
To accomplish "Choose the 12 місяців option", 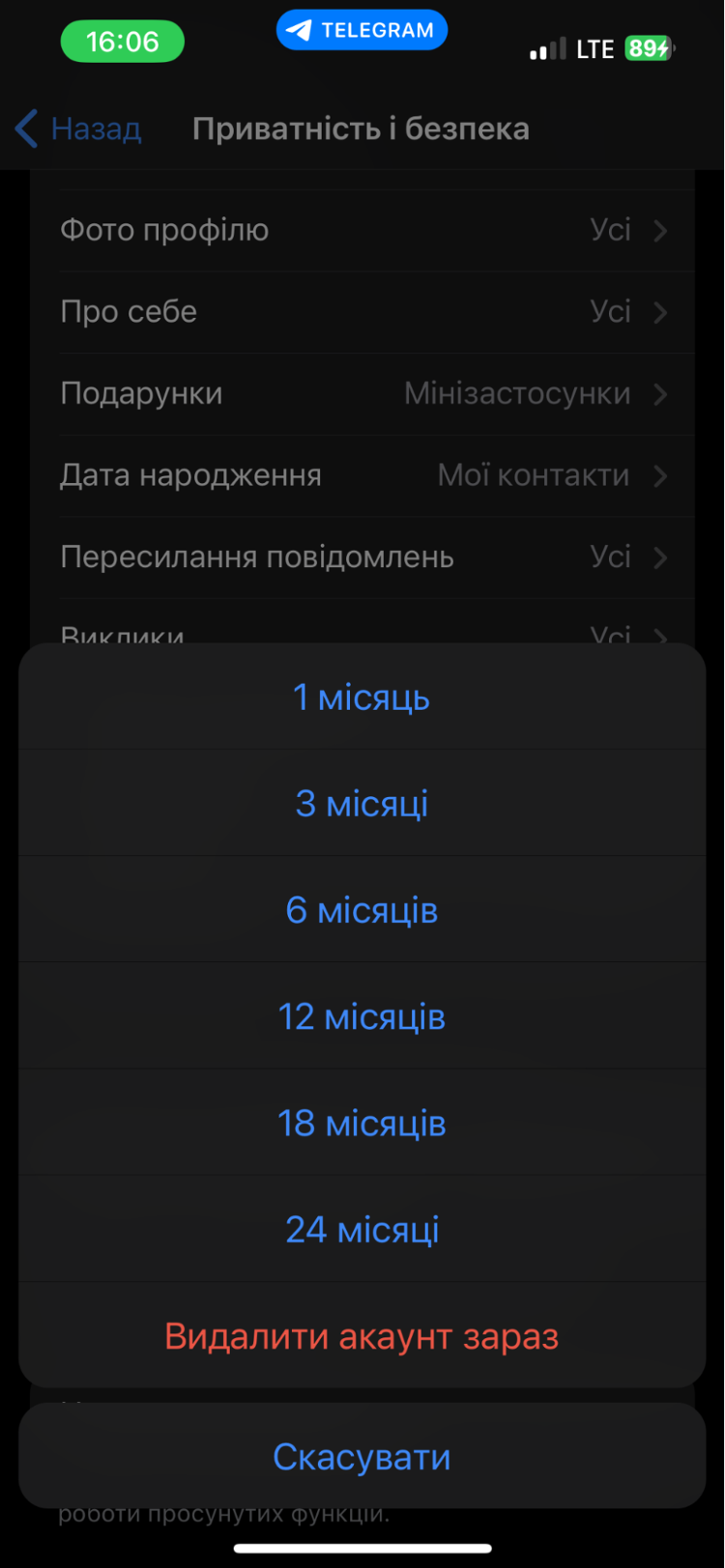I will tap(362, 1015).
